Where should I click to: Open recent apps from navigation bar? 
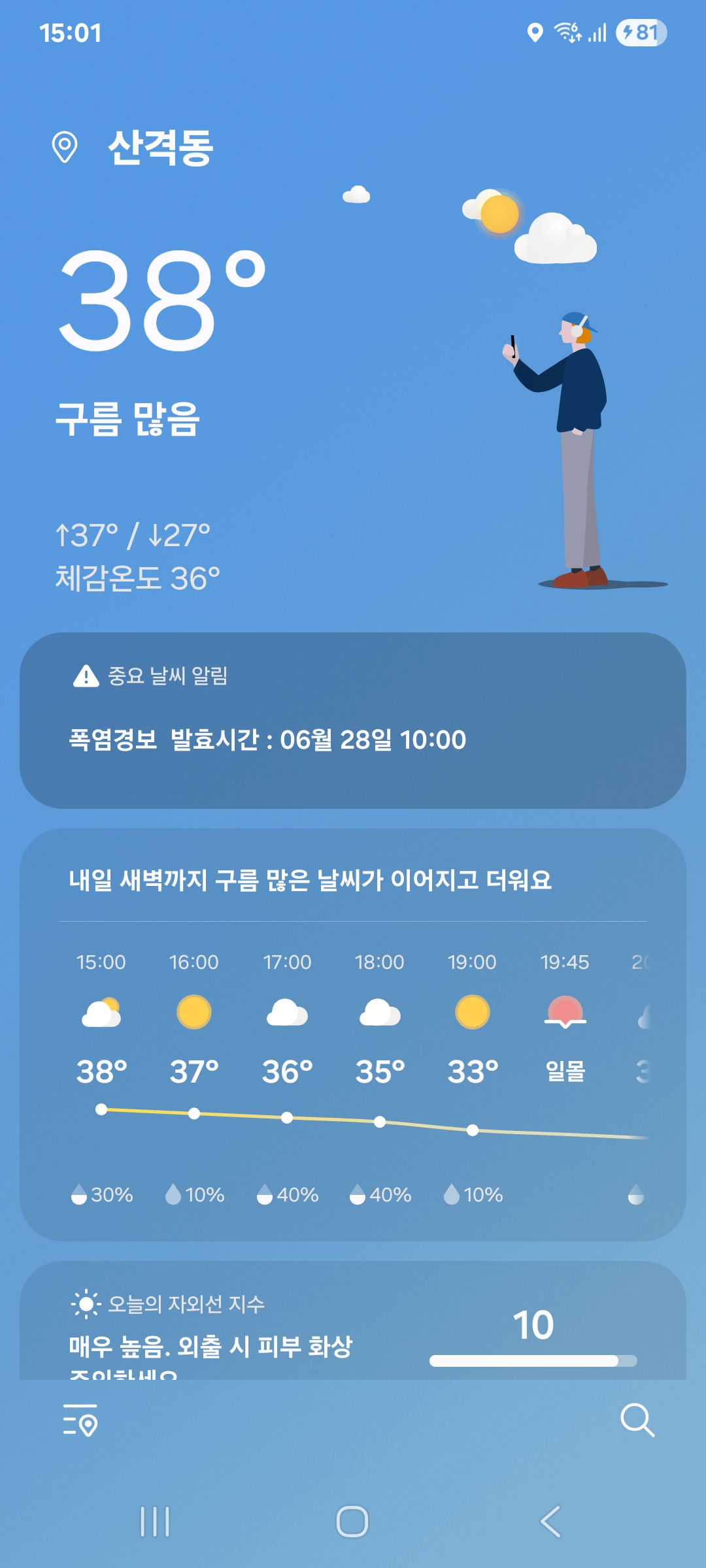click(x=155, y=1522)
